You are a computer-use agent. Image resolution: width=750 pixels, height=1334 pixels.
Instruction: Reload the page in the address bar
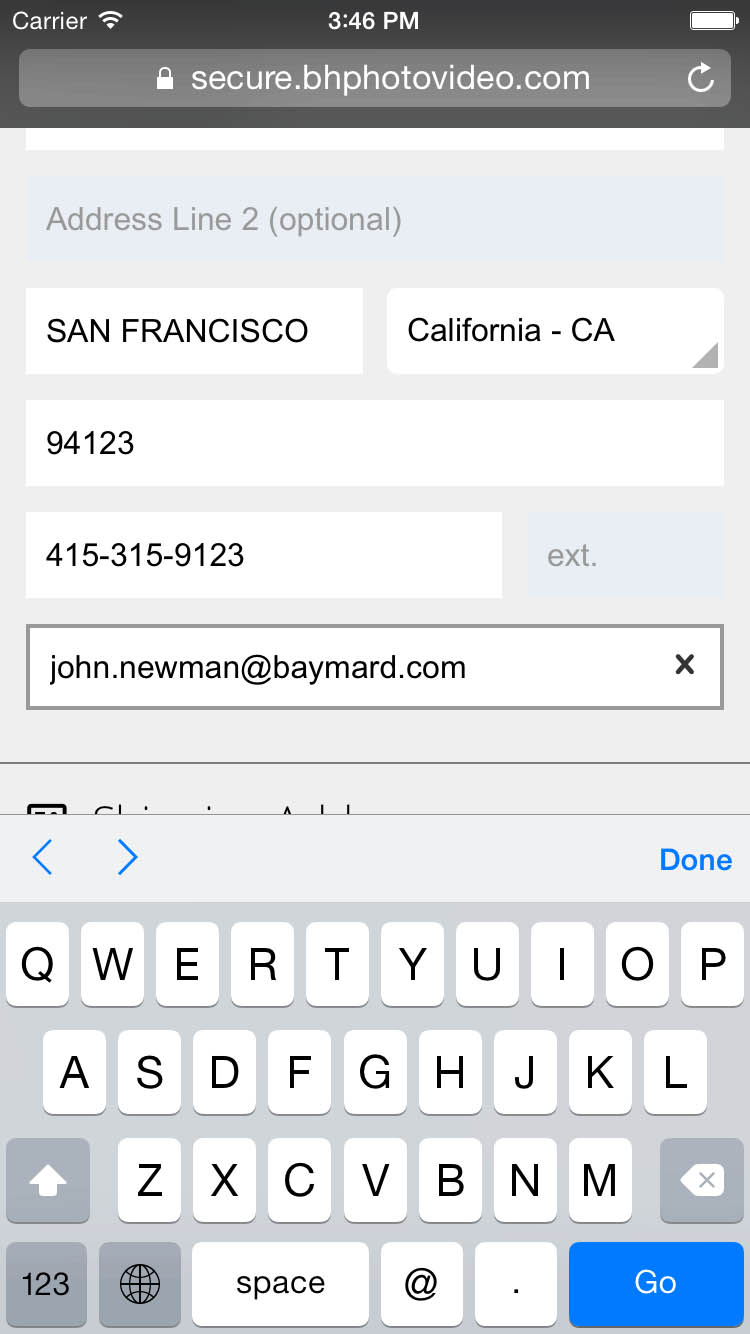[701, 78]
